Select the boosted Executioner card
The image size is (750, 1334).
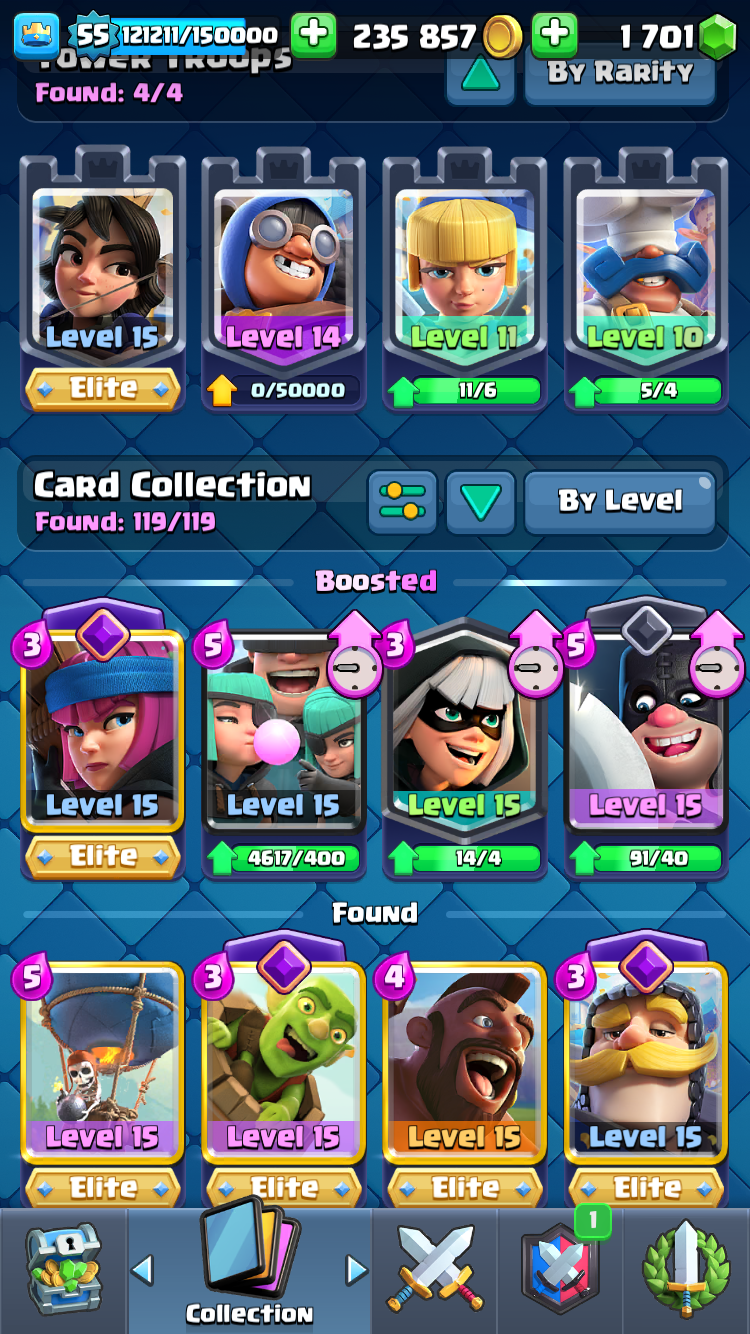[646, 742]
